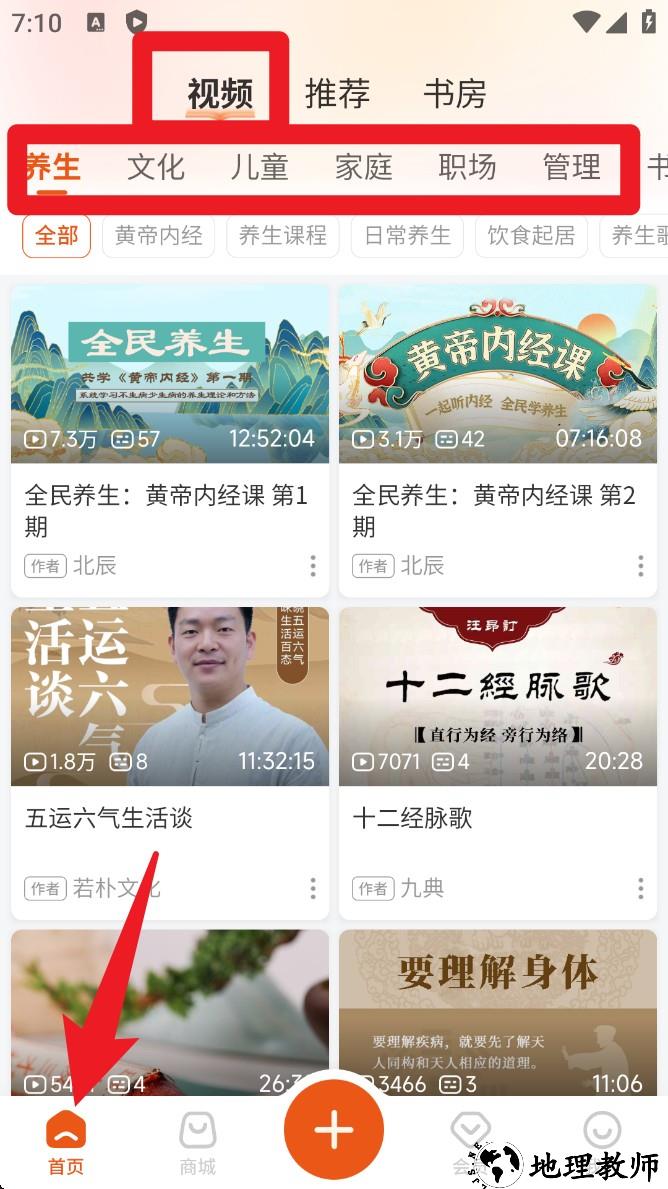Select the 文化 category tab
Image resolution: width=668 pixels, height=1189 pixels.
pyautogui.click(x=156, y=167)
